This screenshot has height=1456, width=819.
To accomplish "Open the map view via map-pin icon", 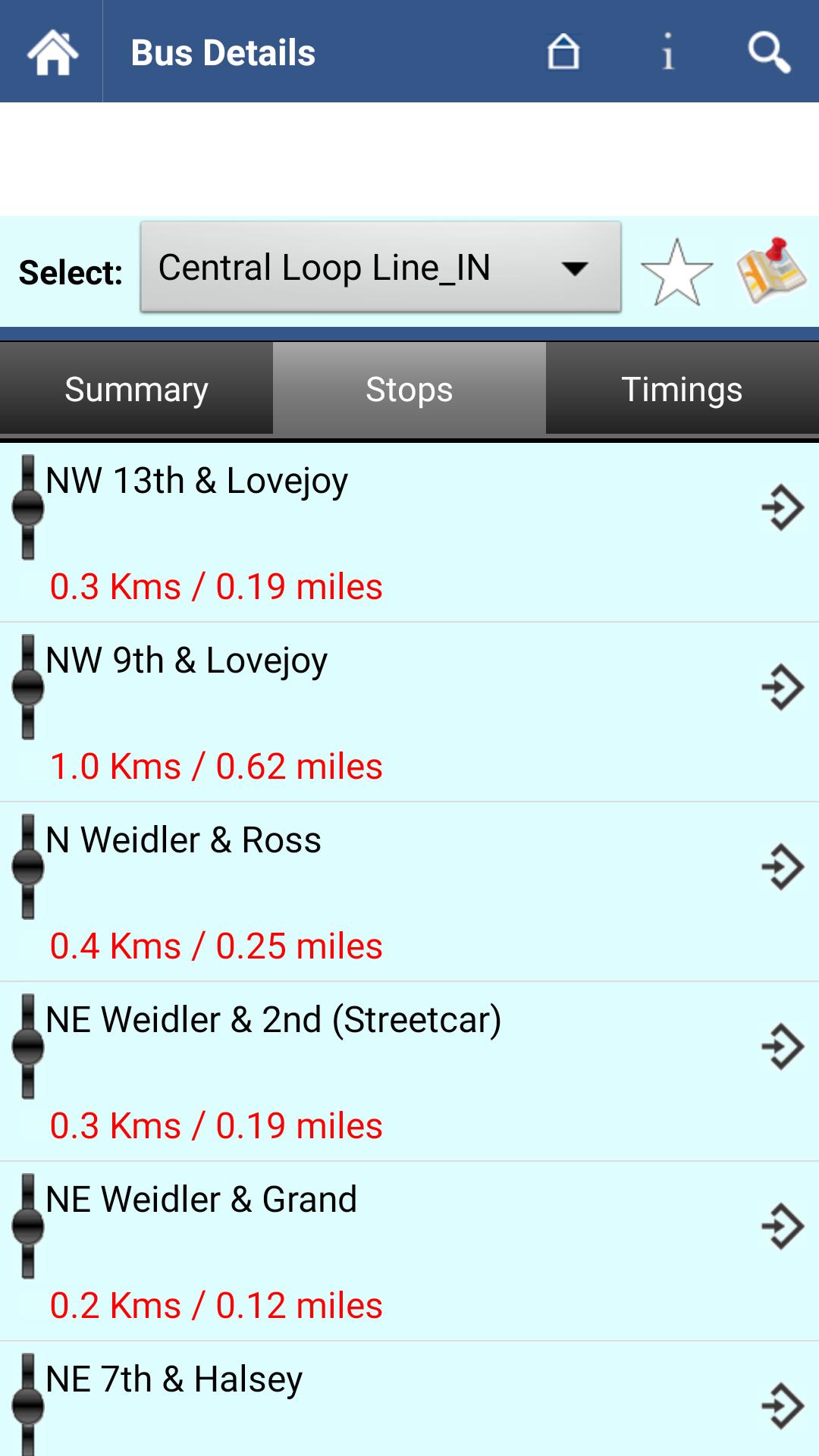I will click(771, 269).
